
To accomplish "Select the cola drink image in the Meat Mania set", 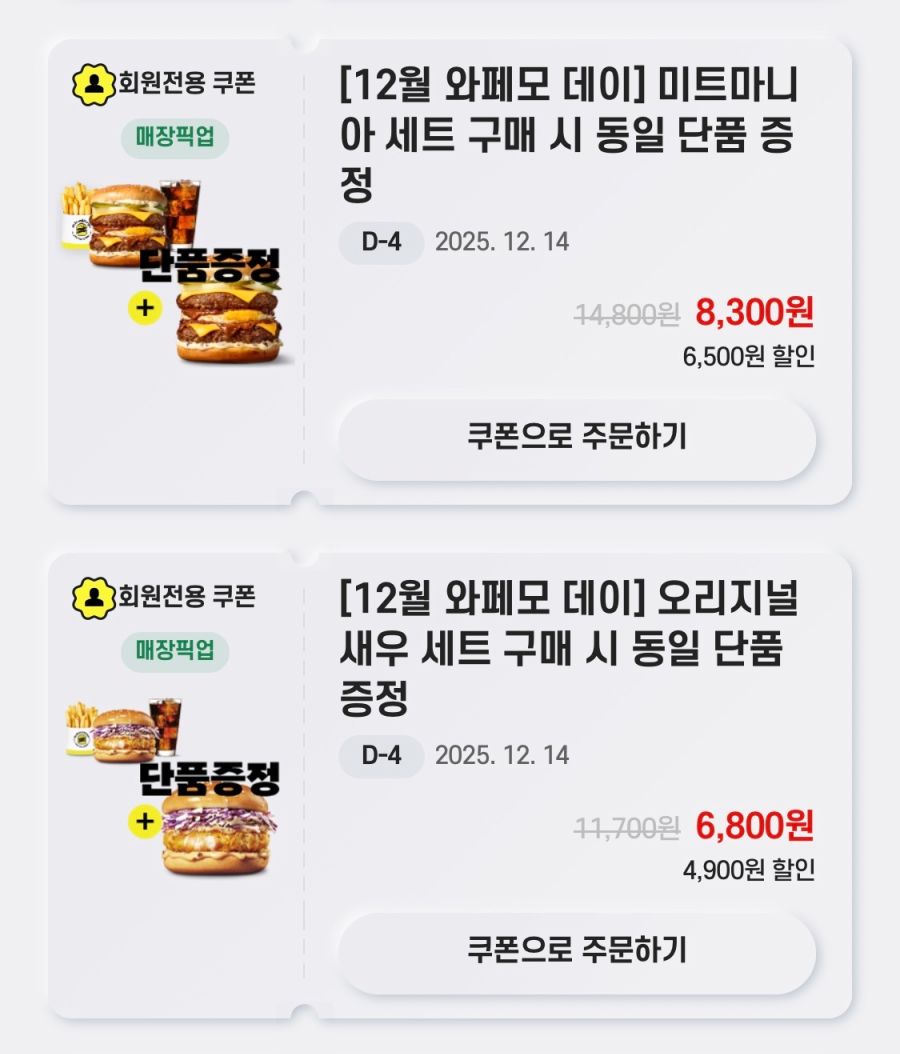I will tap(182, 214).
